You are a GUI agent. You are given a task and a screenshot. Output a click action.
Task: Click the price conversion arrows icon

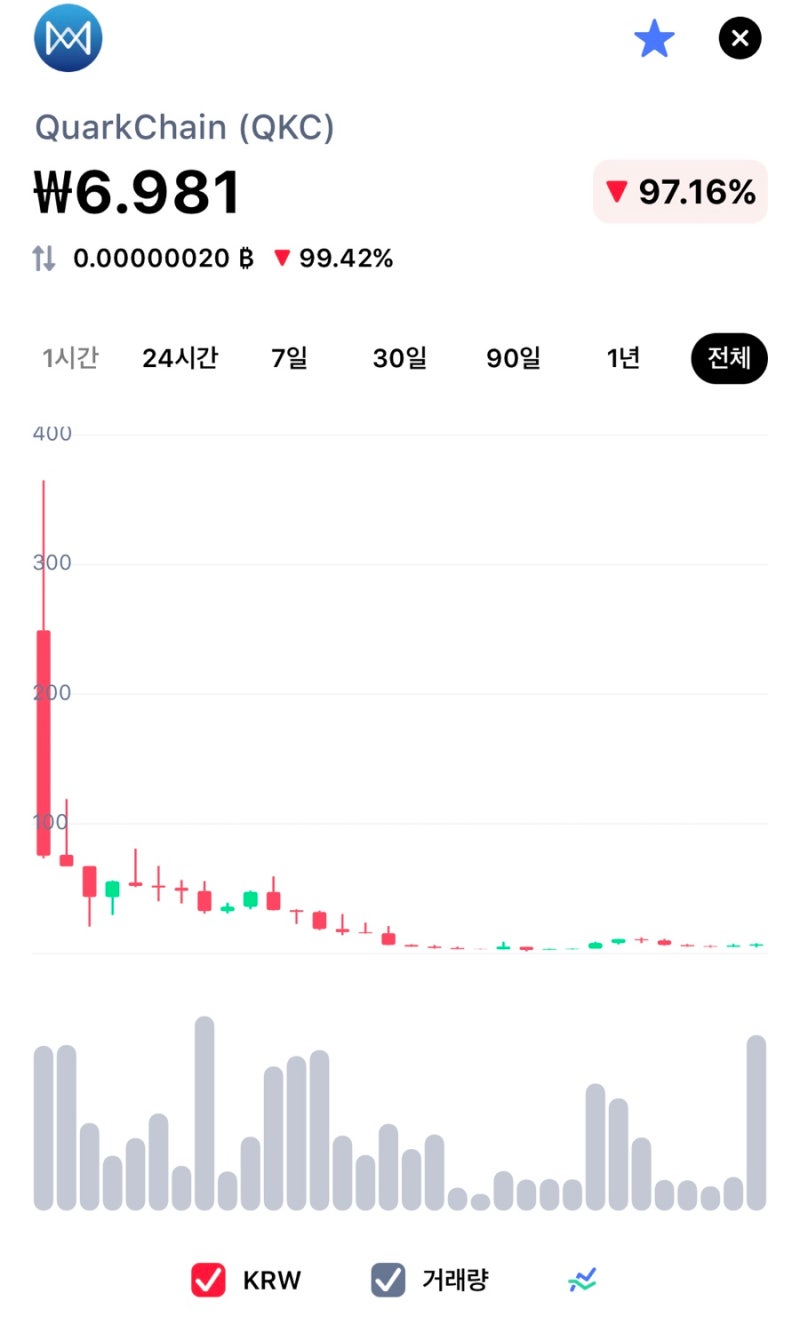pos(42,258)
